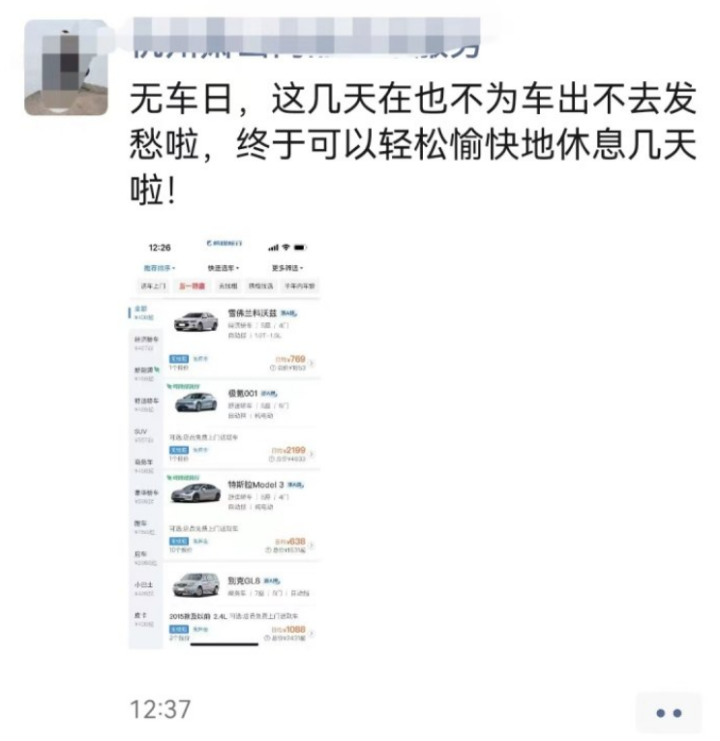Image resolution: width=720 pixels, height=741 pixels.
Task: Open the shared car rental screenshot
Action: [x=225, y=442]
